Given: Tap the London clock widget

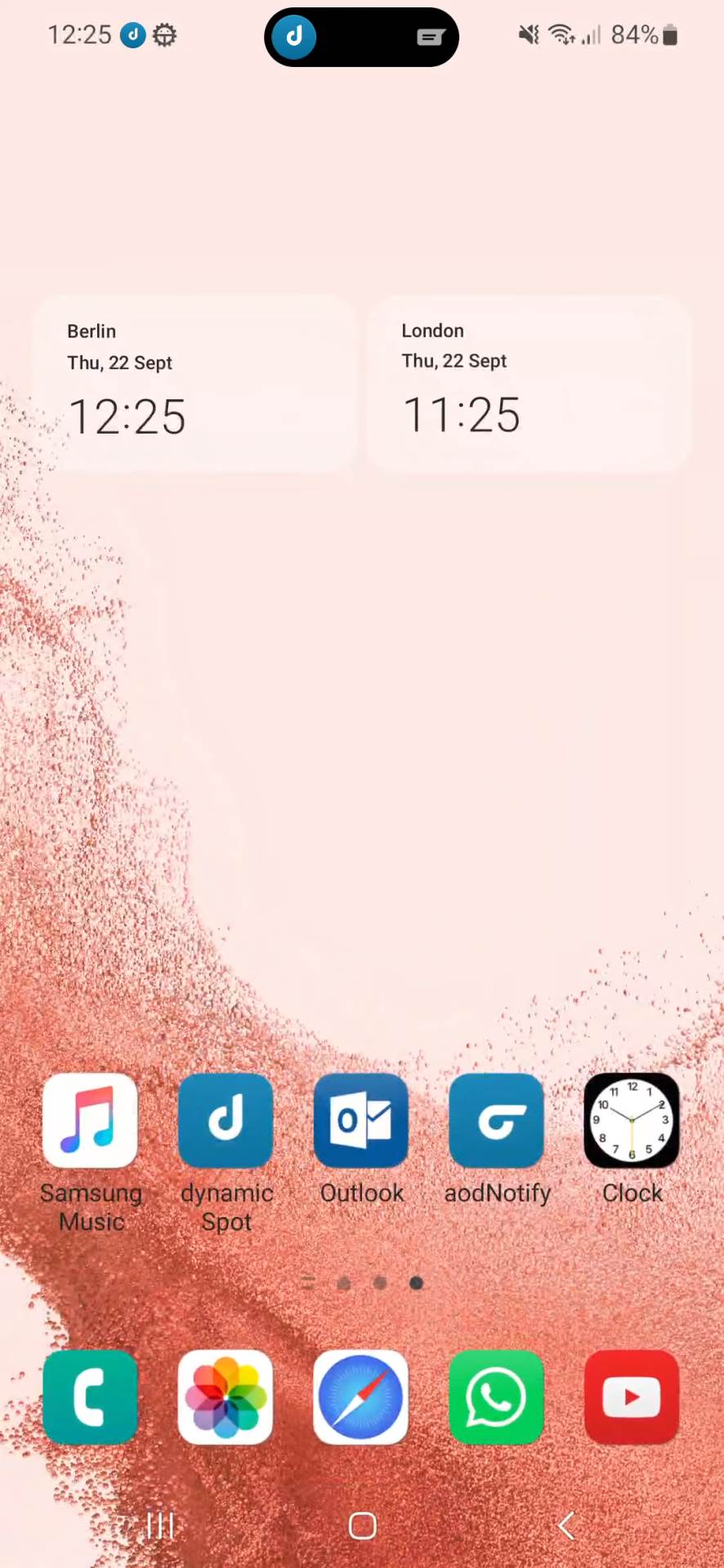Looking at the screenshot, I should tap(529, 384).
